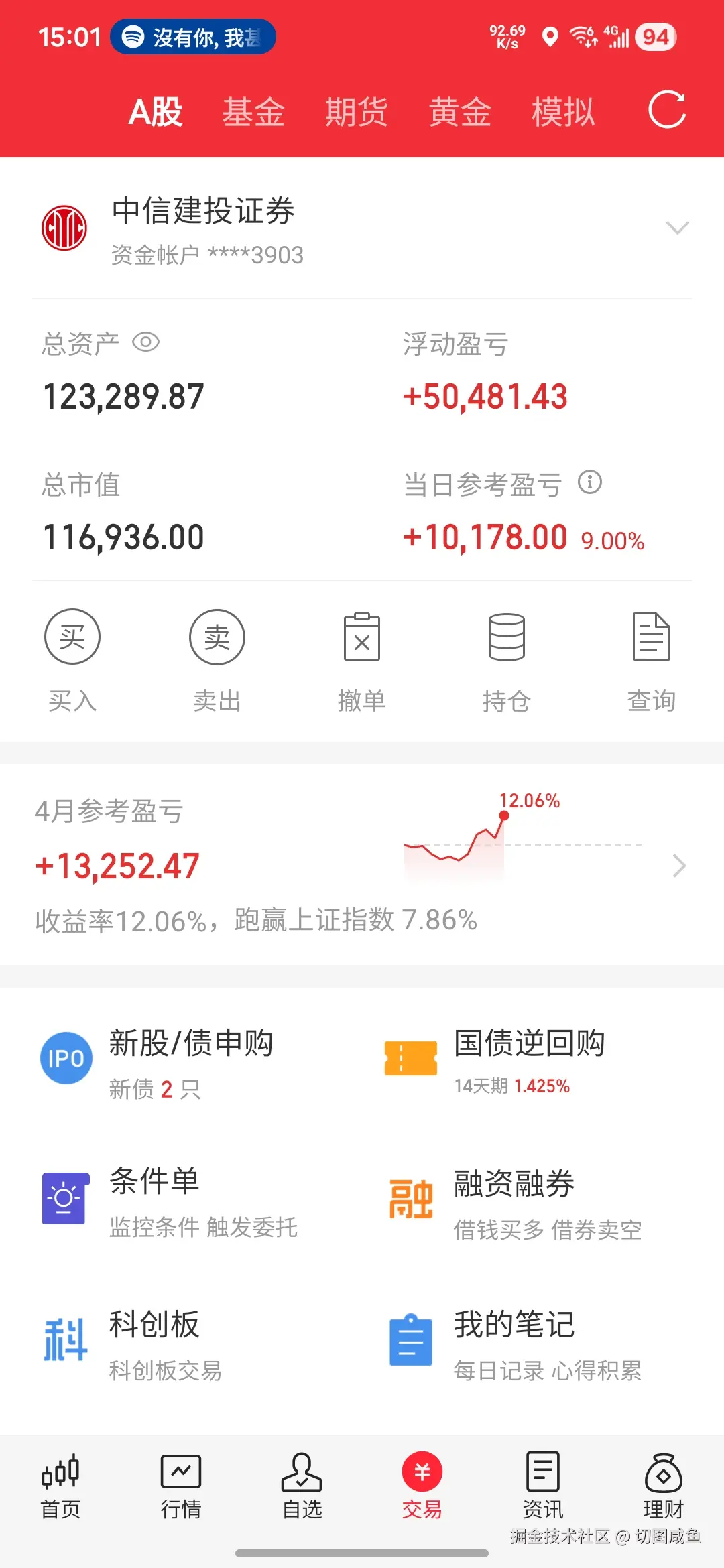The height and width of the screenshot is (1568, 724).
Task: Toggle the eye icon to hide 总资产
Action: pos(147,342)
